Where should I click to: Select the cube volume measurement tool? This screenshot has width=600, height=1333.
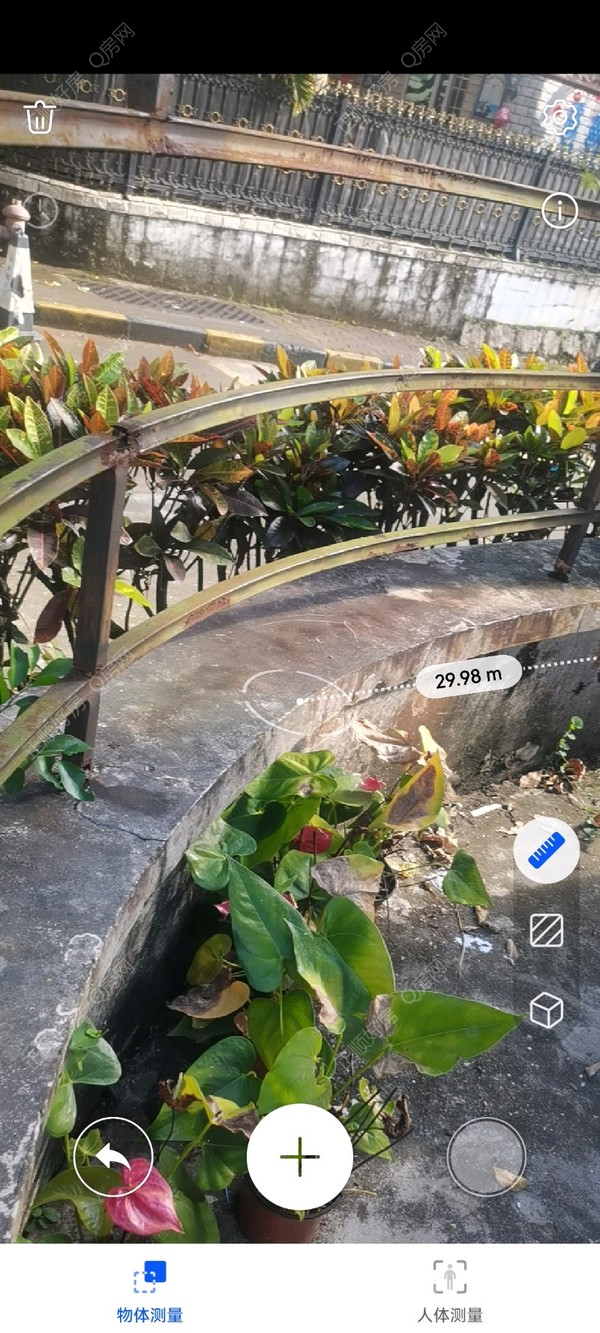(x=547, y=1010)
